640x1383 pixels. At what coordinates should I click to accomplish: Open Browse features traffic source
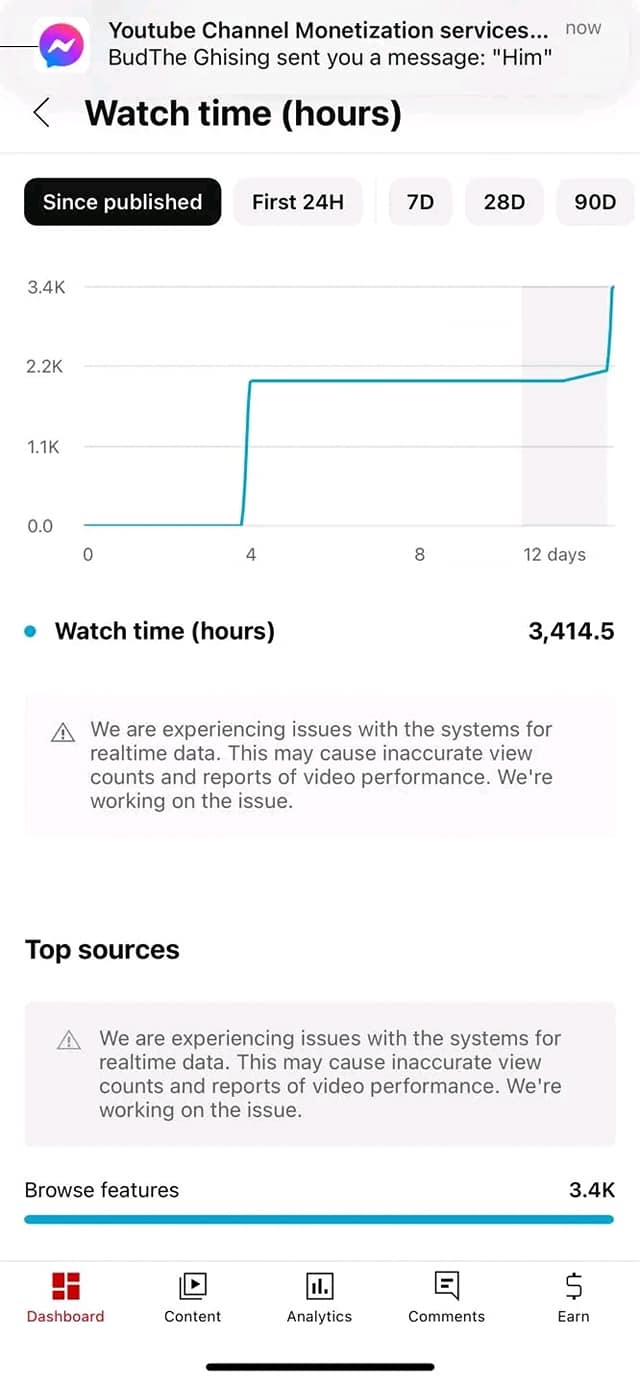[x=320, y=1201]
